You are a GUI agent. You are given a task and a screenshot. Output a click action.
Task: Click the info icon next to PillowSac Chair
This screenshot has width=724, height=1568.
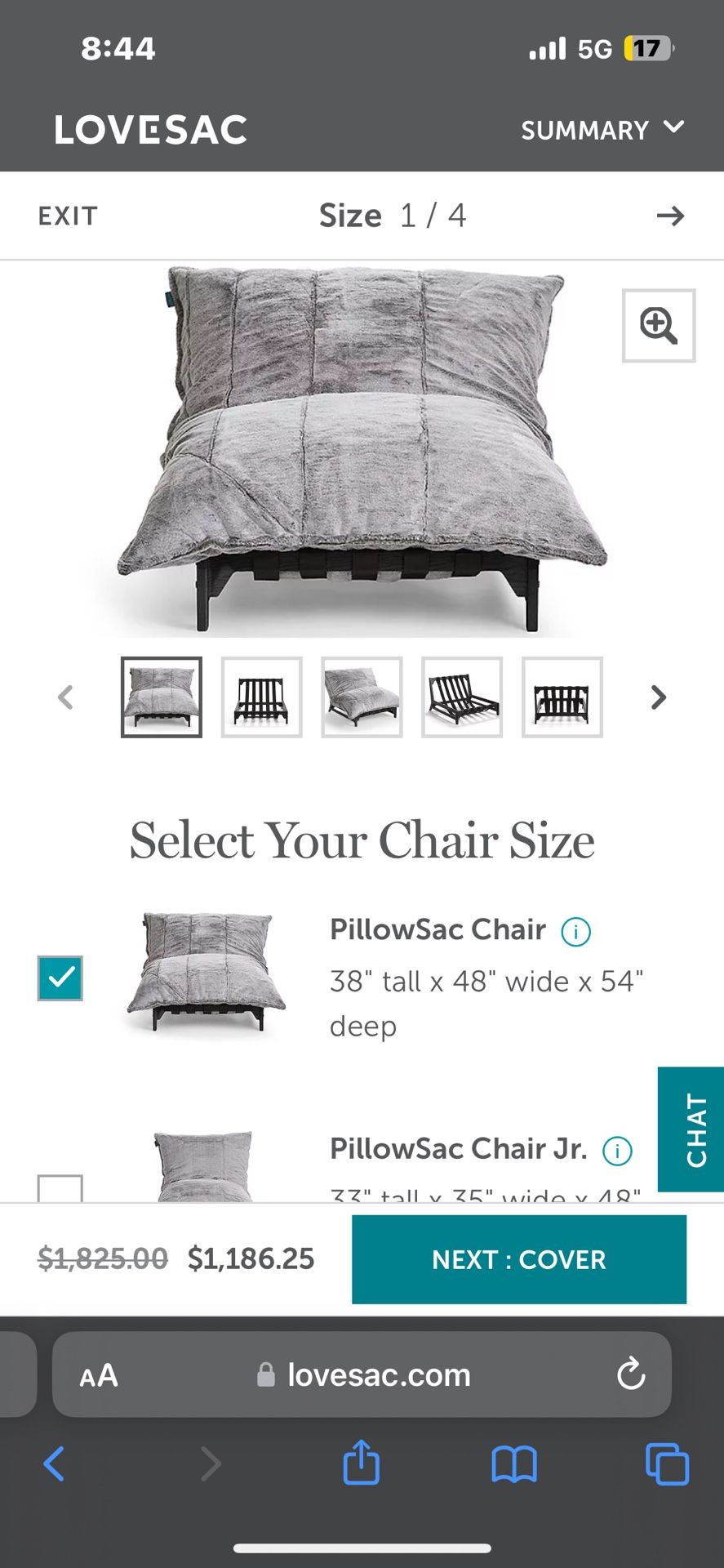pos(575,931)
